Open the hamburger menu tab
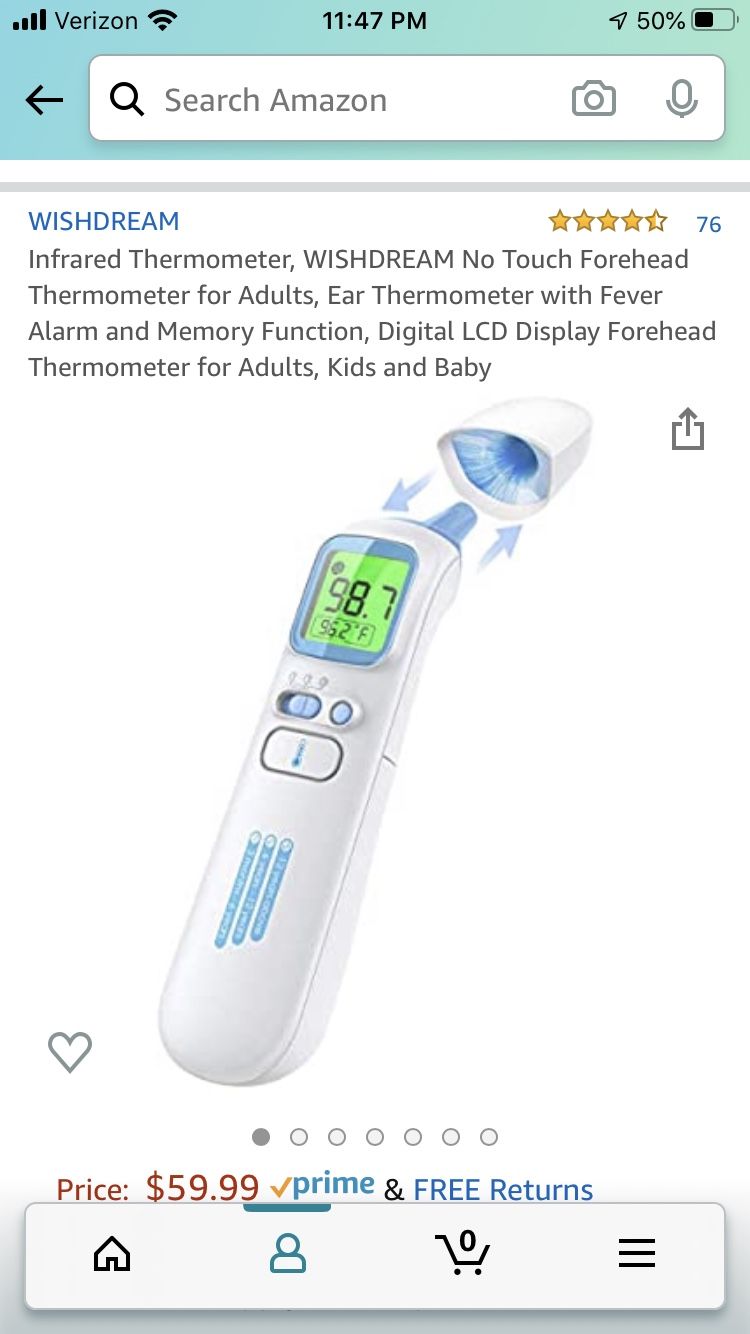Image resolution: width=750 pixels, height=1334 pixels. pyautogui.click(x=636, y=1253)
